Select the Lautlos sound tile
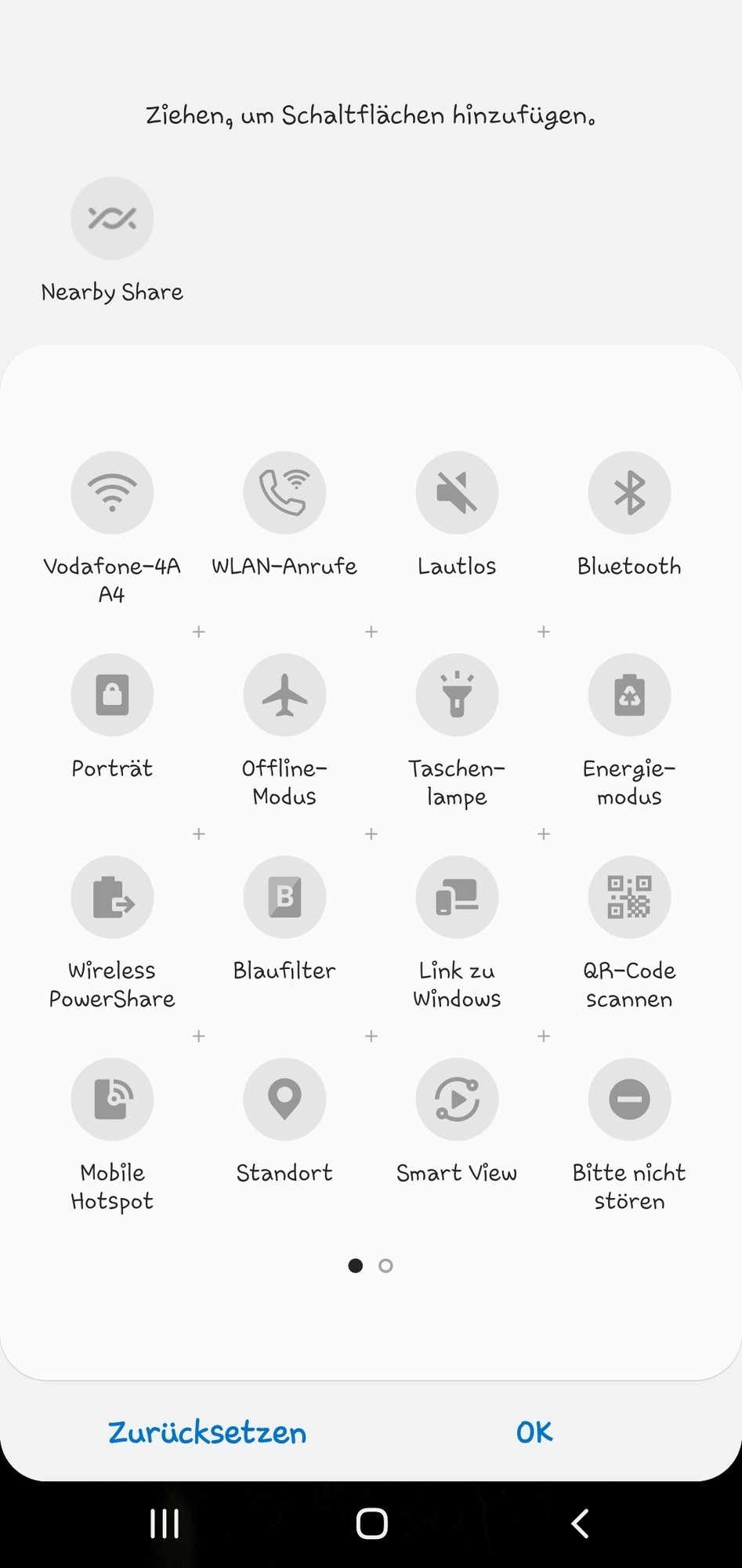This screenshot has height=1568, width=742. click(457, 493)
